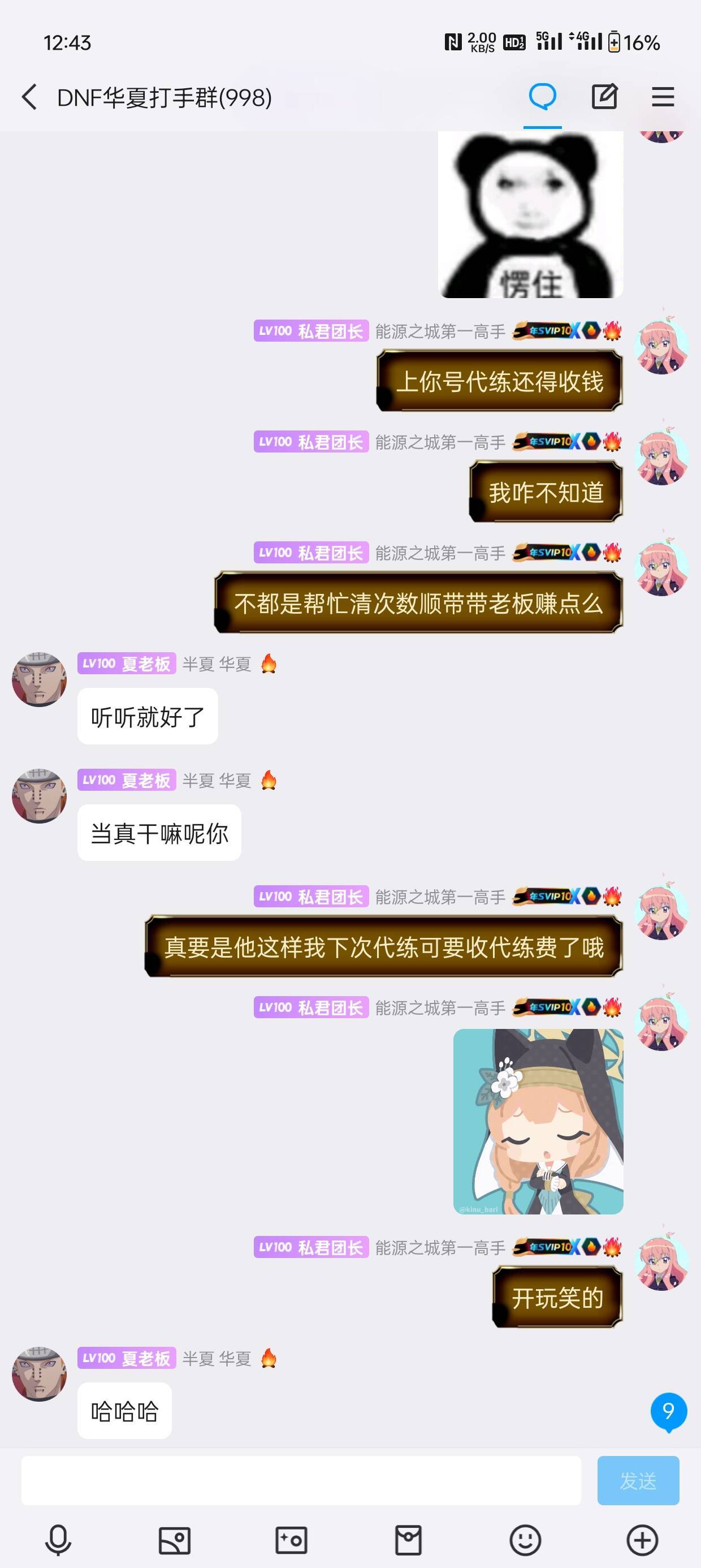
Task: Open the edit note icon in header
Action: point(604,97)
